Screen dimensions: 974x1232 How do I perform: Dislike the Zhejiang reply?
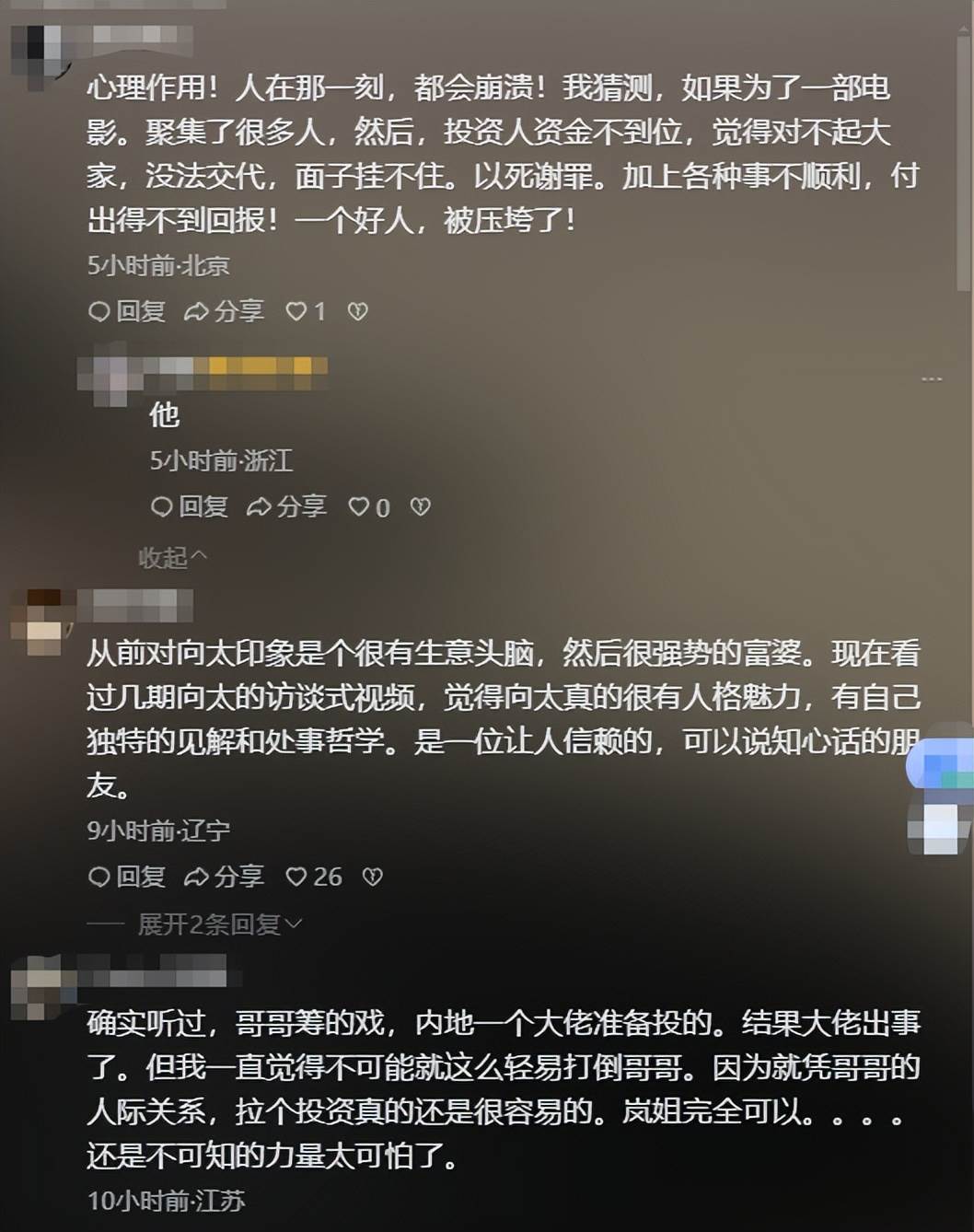pos(421,506)
